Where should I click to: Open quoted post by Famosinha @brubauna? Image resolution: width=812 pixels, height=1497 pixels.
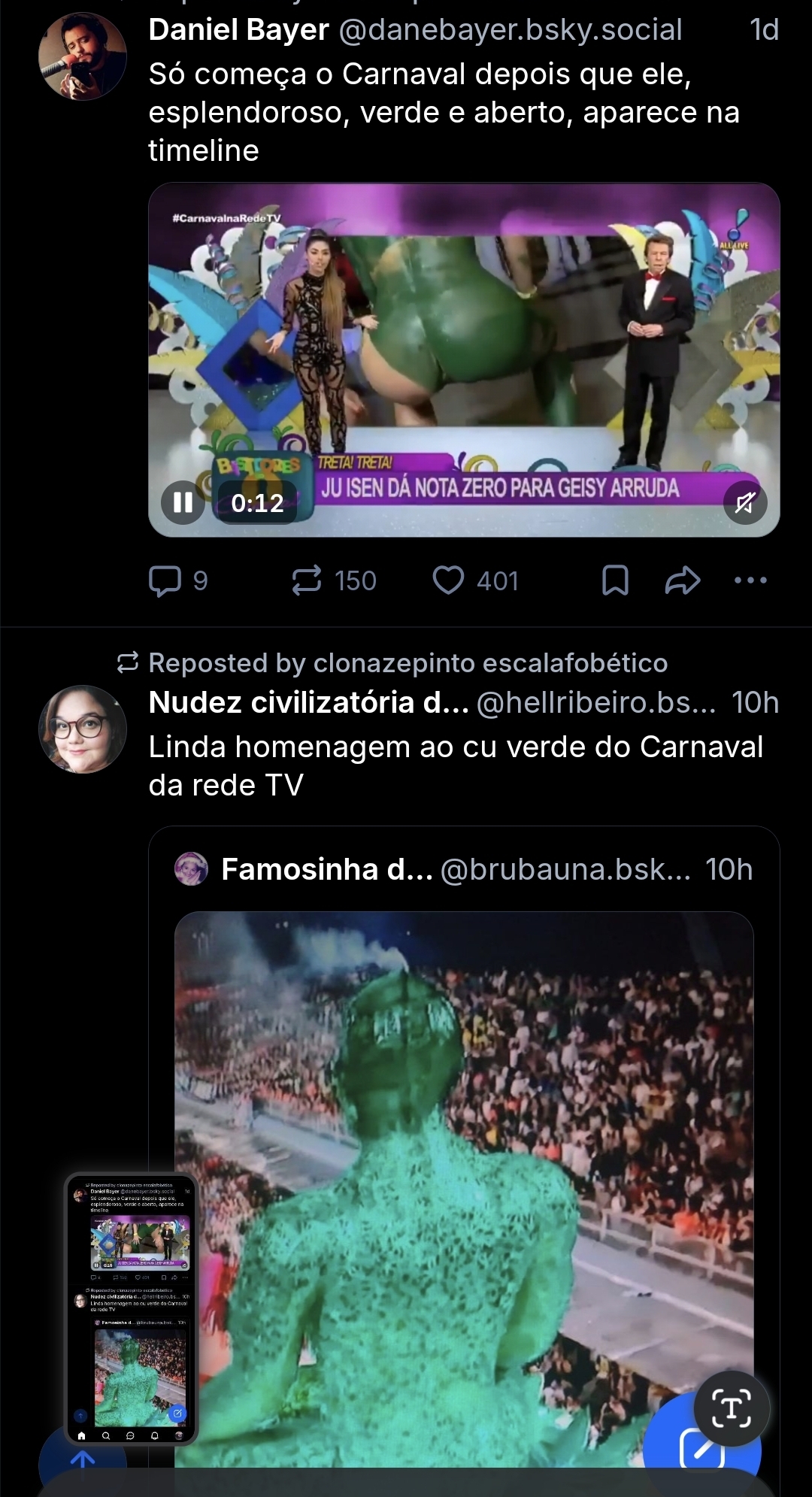pyautogui.click(x=463, y=869)
